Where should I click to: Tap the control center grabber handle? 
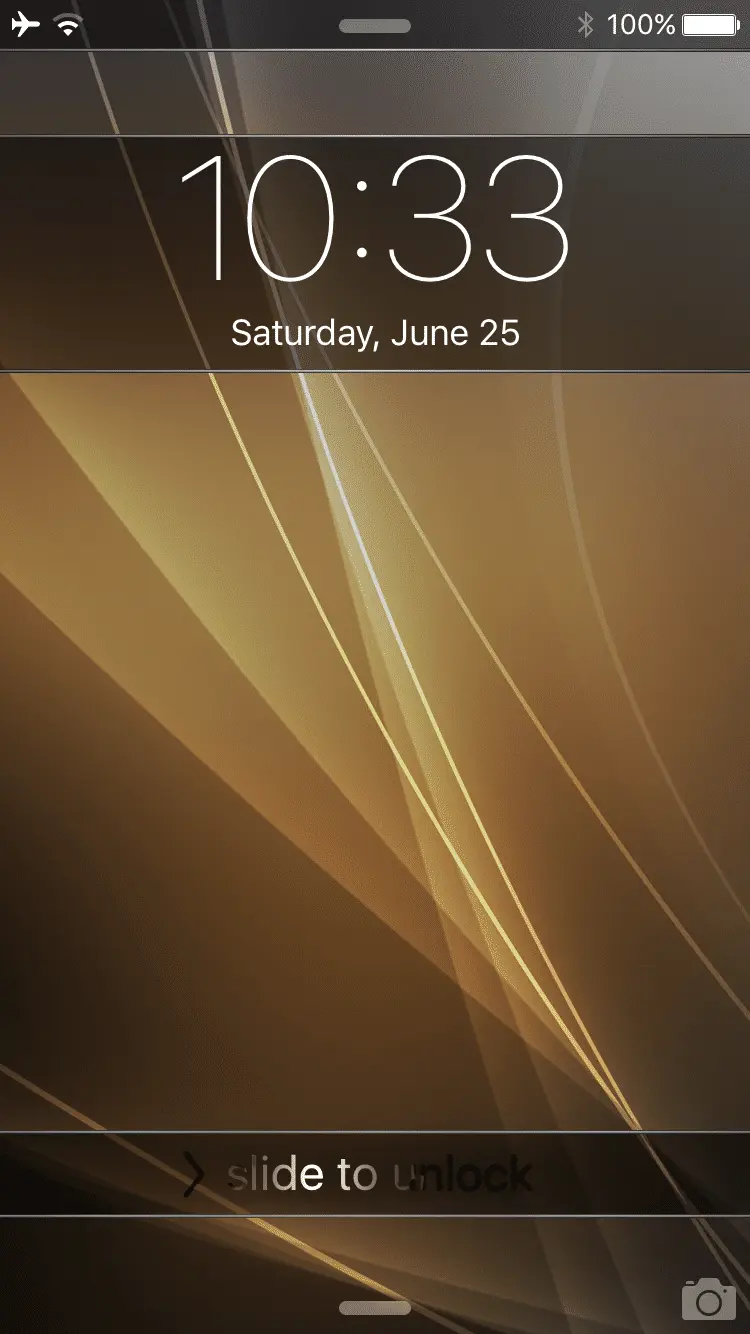[x=375, y=1308]
